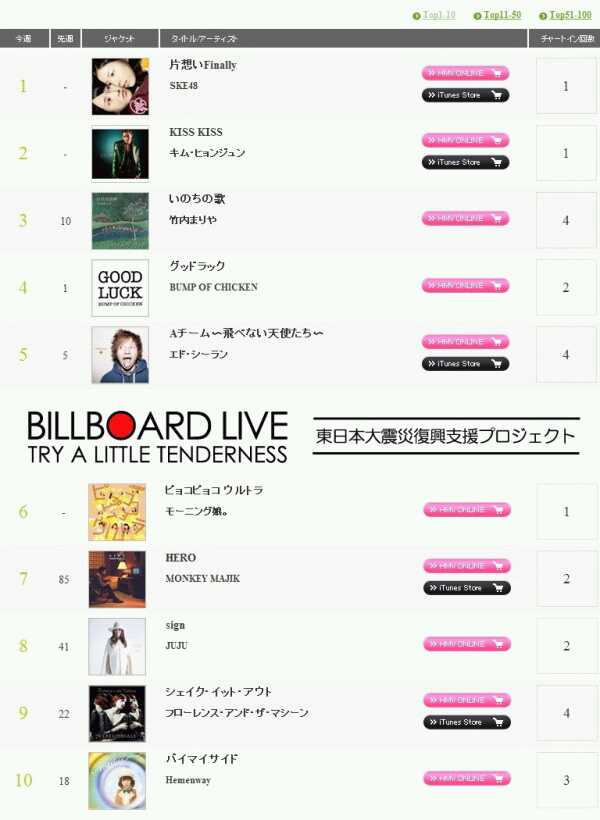Open iTunes Store for HERO by MONKEY MAJIK
The image size is (600, 820).
click(466, 588)
